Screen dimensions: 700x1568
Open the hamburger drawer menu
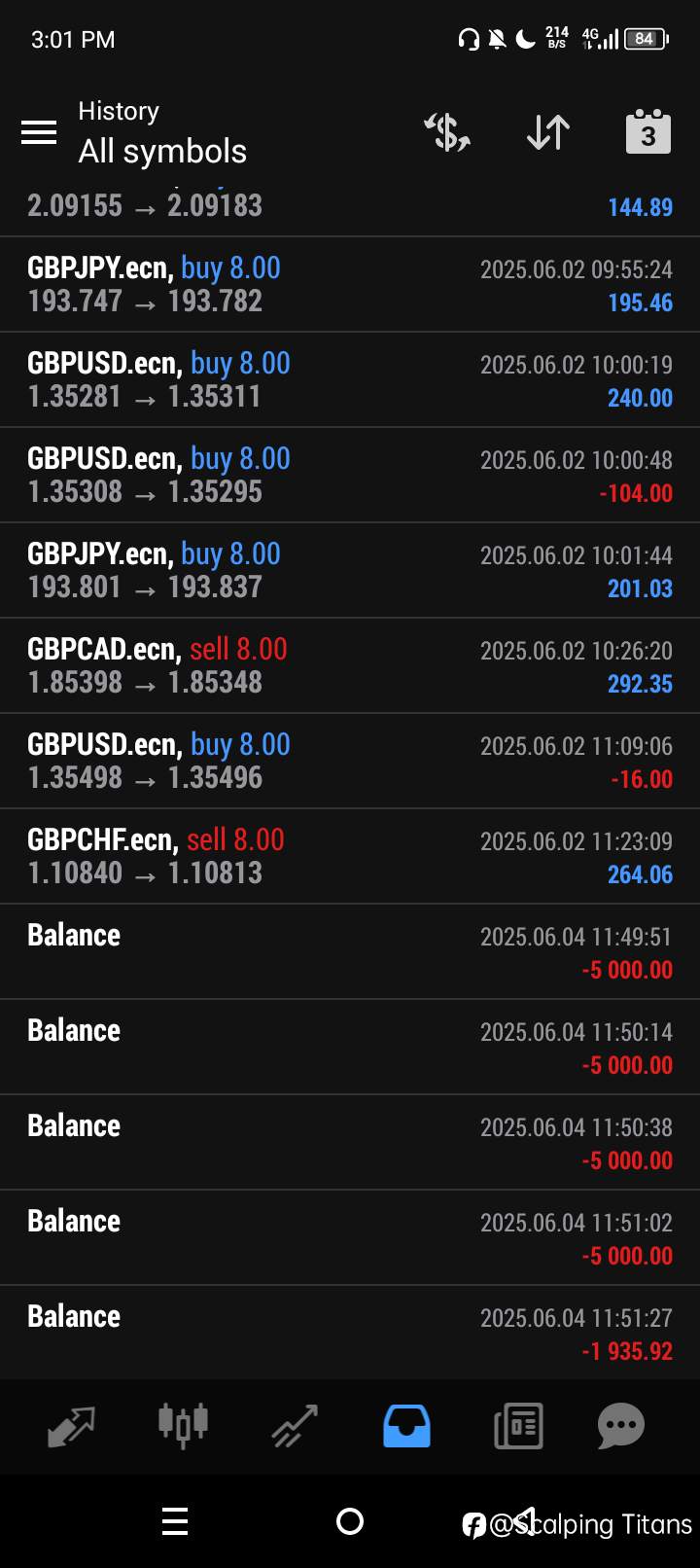pyautogui.click(x=39, y=132)
